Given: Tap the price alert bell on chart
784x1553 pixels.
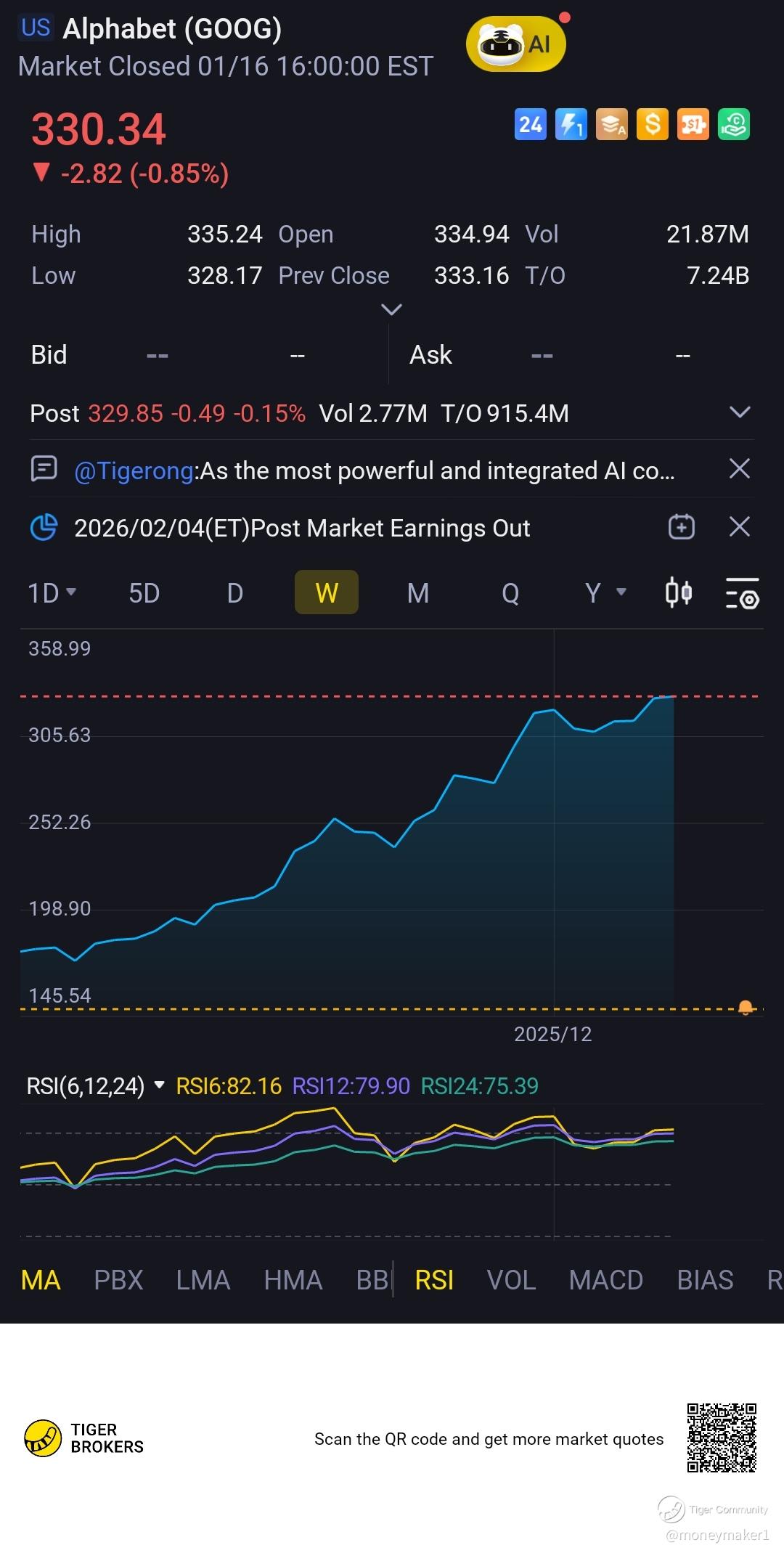Looking at the screenshot, I should click(745, 1008).
